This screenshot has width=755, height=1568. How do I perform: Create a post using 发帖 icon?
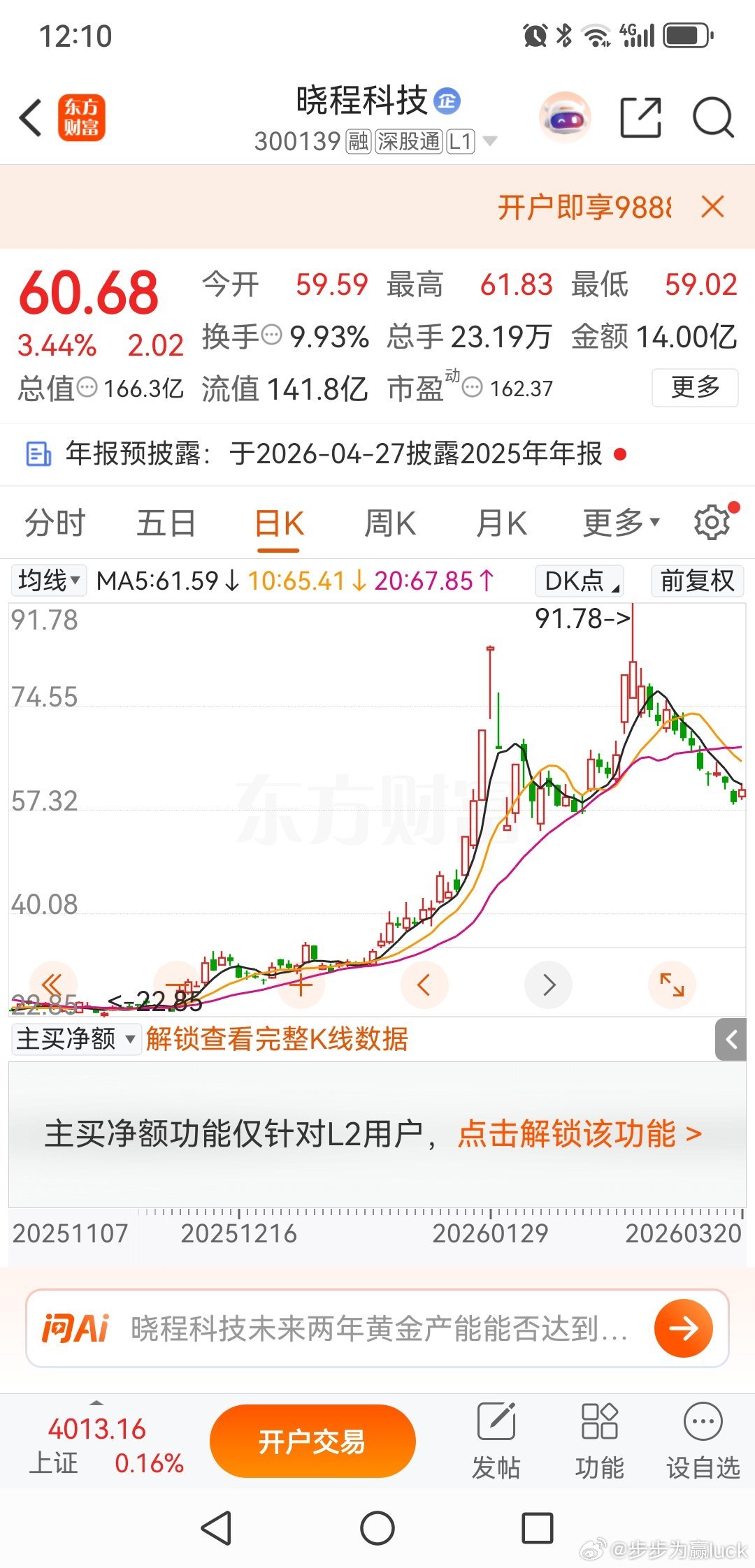tap(497, 1439)
